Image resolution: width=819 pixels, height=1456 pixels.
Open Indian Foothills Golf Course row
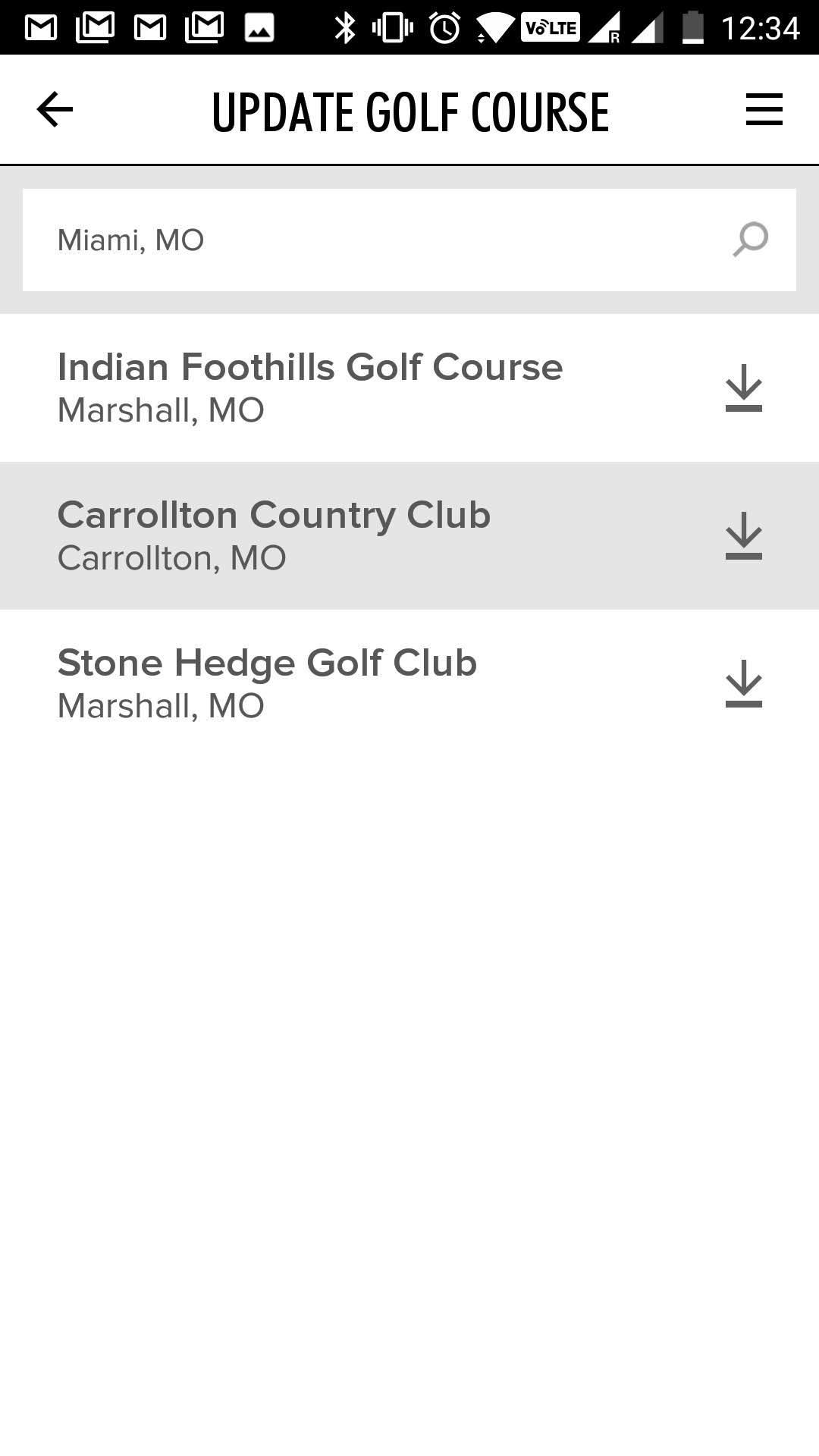(x=409, y=388)
